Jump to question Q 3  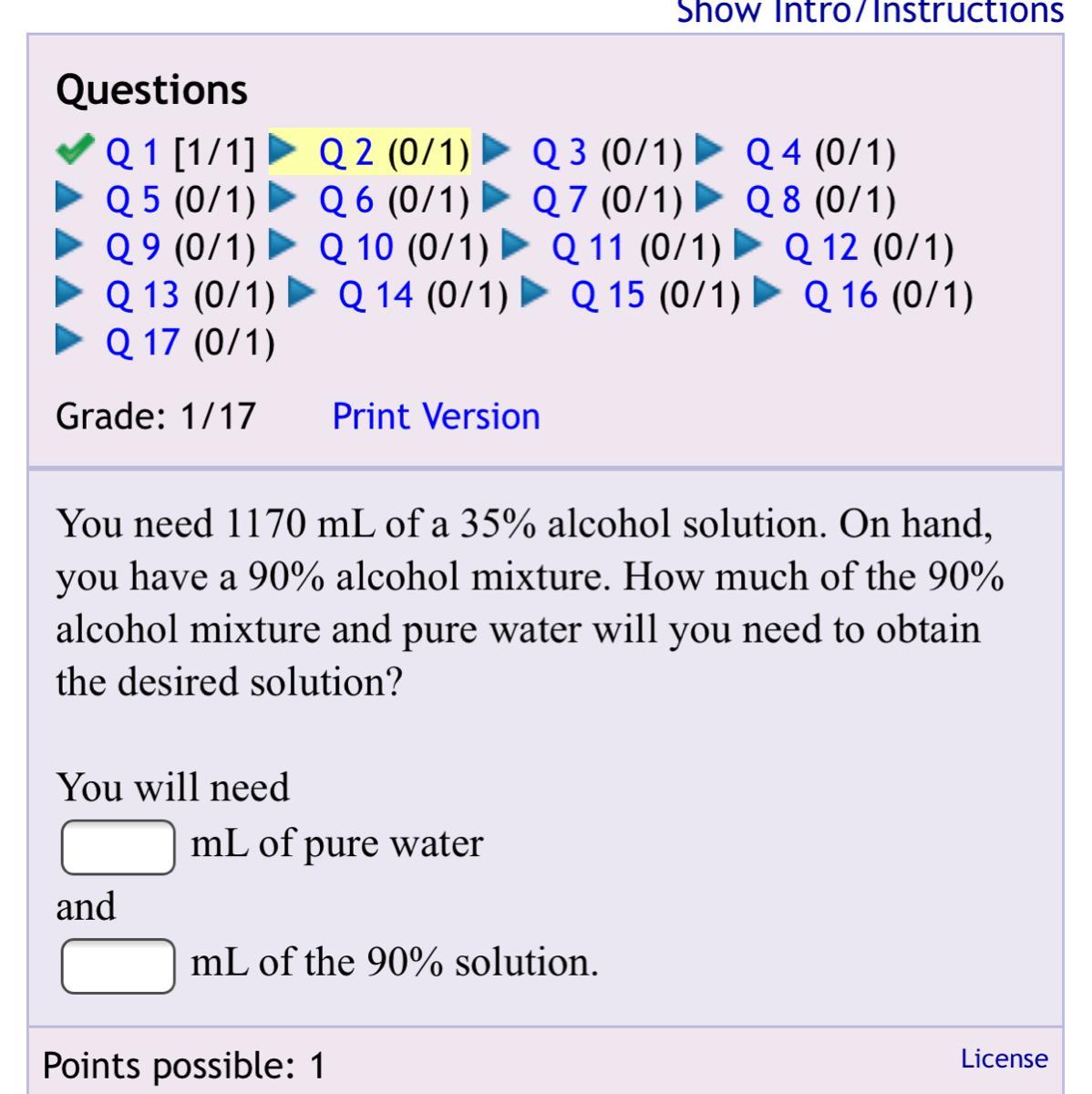coord(560,152)
